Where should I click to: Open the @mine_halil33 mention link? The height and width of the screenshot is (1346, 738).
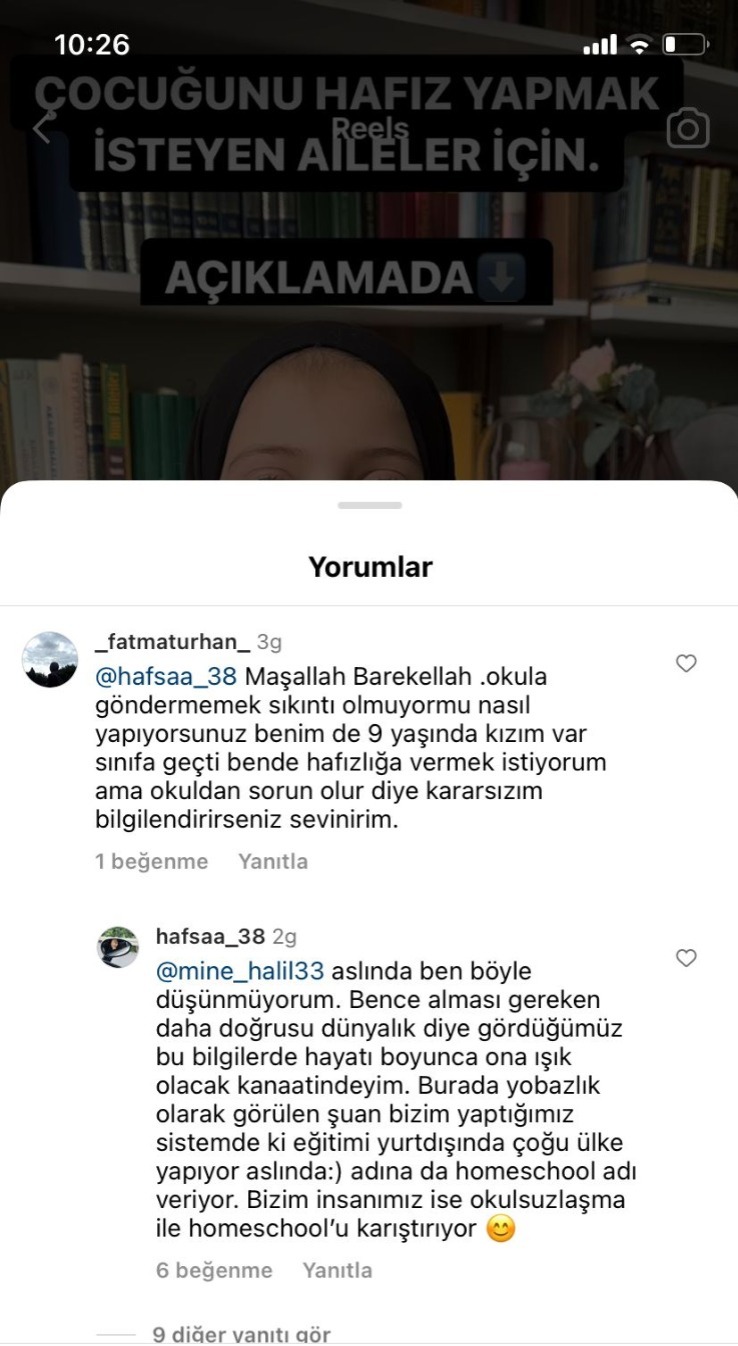coord(240,971)
